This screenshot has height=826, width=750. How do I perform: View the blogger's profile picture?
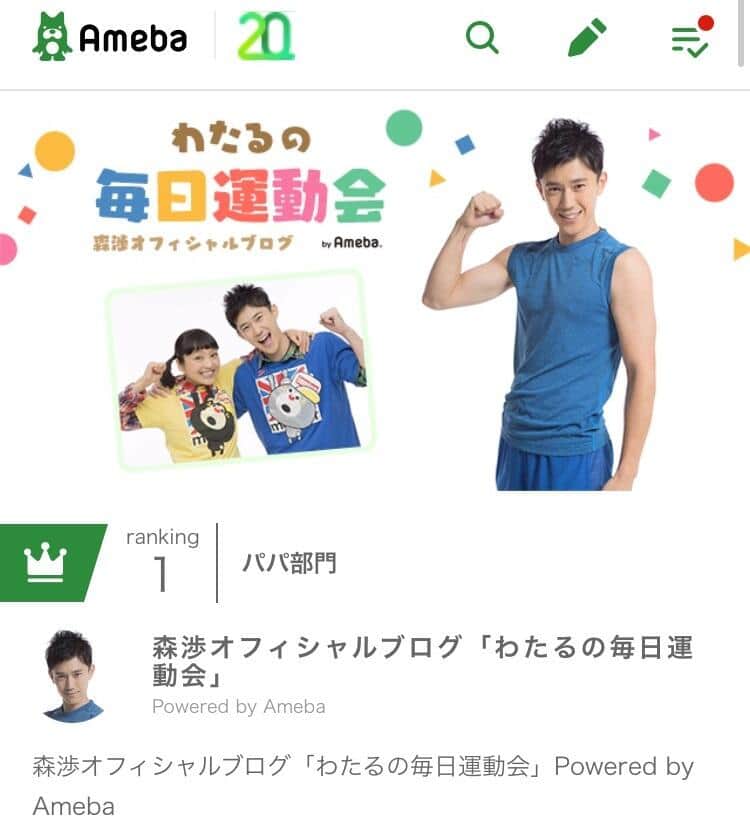coord(74,676)
